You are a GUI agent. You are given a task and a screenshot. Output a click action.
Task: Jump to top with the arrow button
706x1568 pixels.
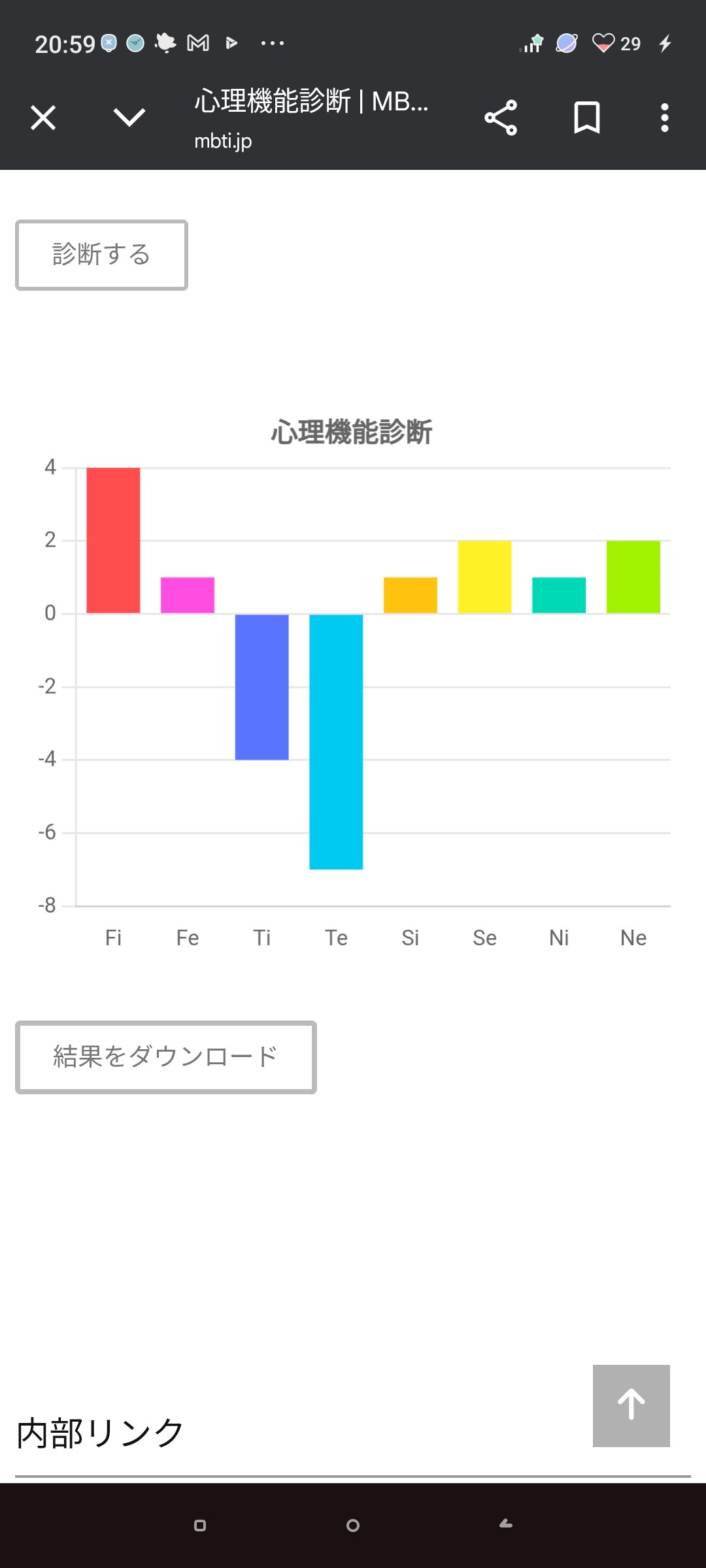coord(631,1405)
